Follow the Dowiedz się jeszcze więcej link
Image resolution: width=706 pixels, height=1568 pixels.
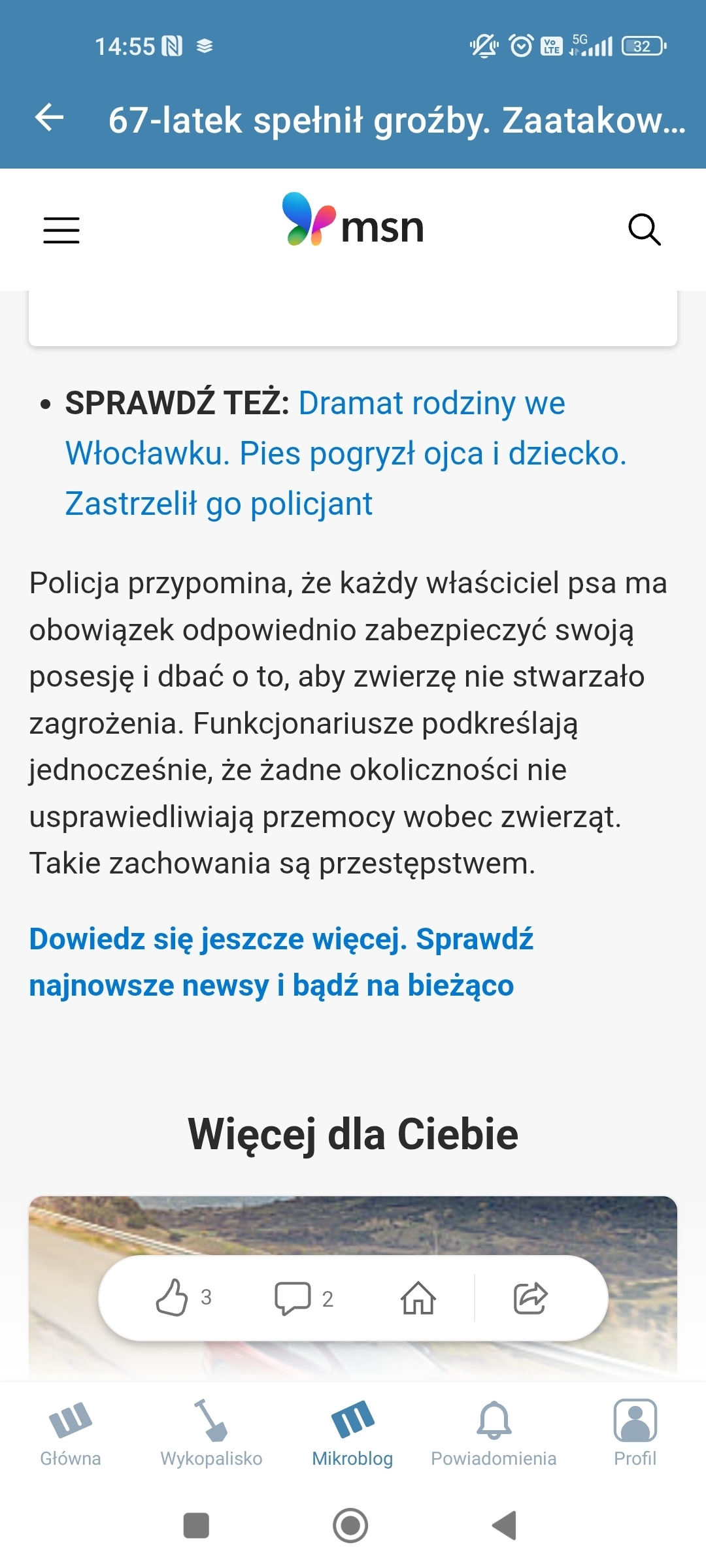281,962
